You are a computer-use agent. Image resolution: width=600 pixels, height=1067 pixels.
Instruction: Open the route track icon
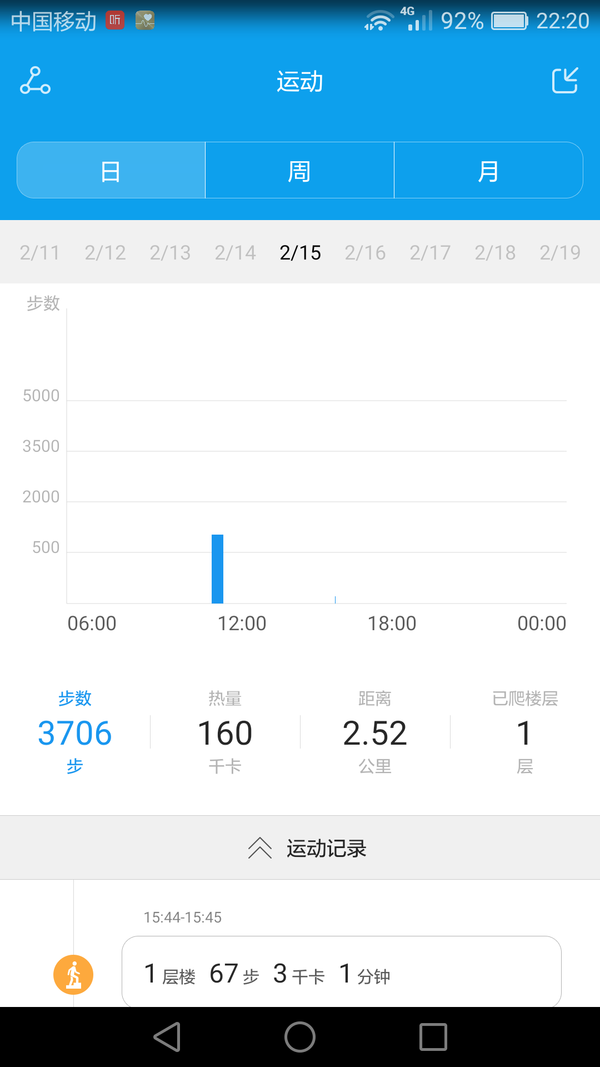(x=35, y=81)
